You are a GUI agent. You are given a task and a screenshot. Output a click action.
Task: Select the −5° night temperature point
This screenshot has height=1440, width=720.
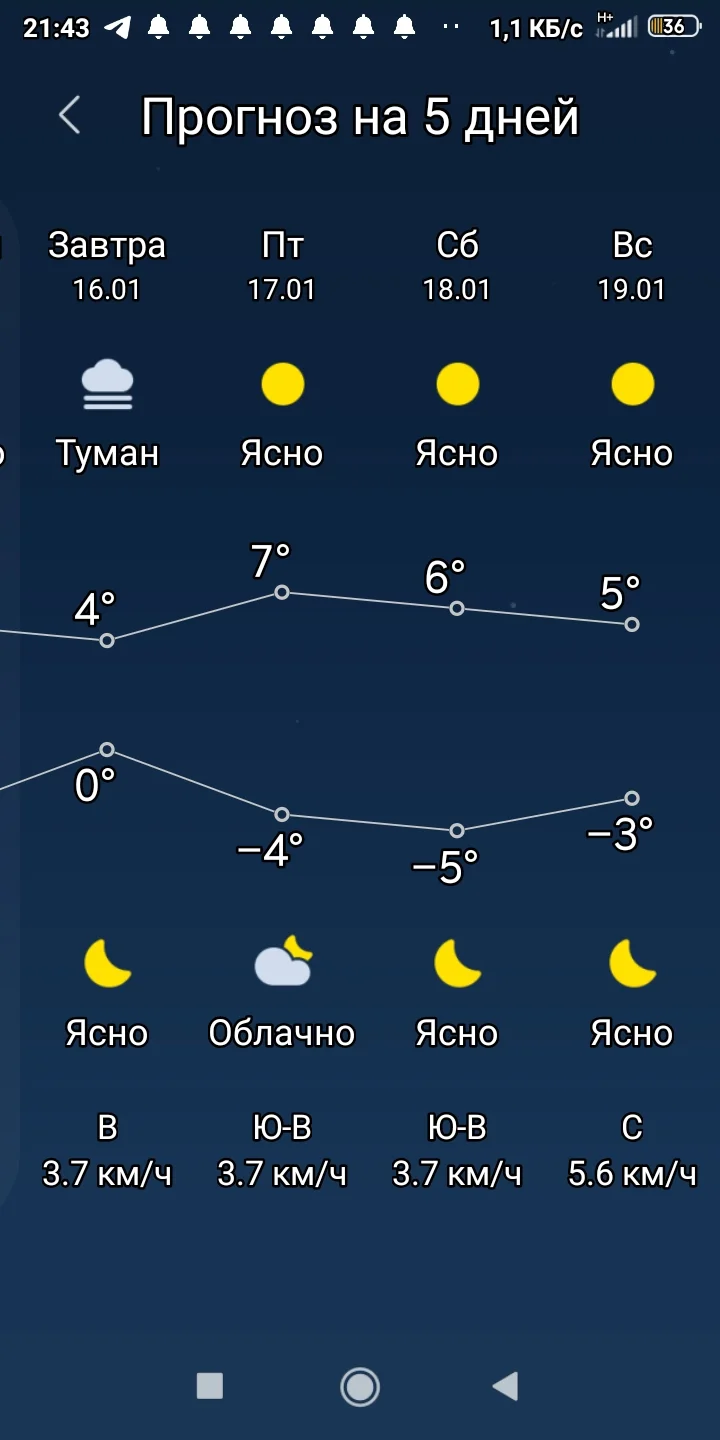pyautogui.click(x=457, y=829)
